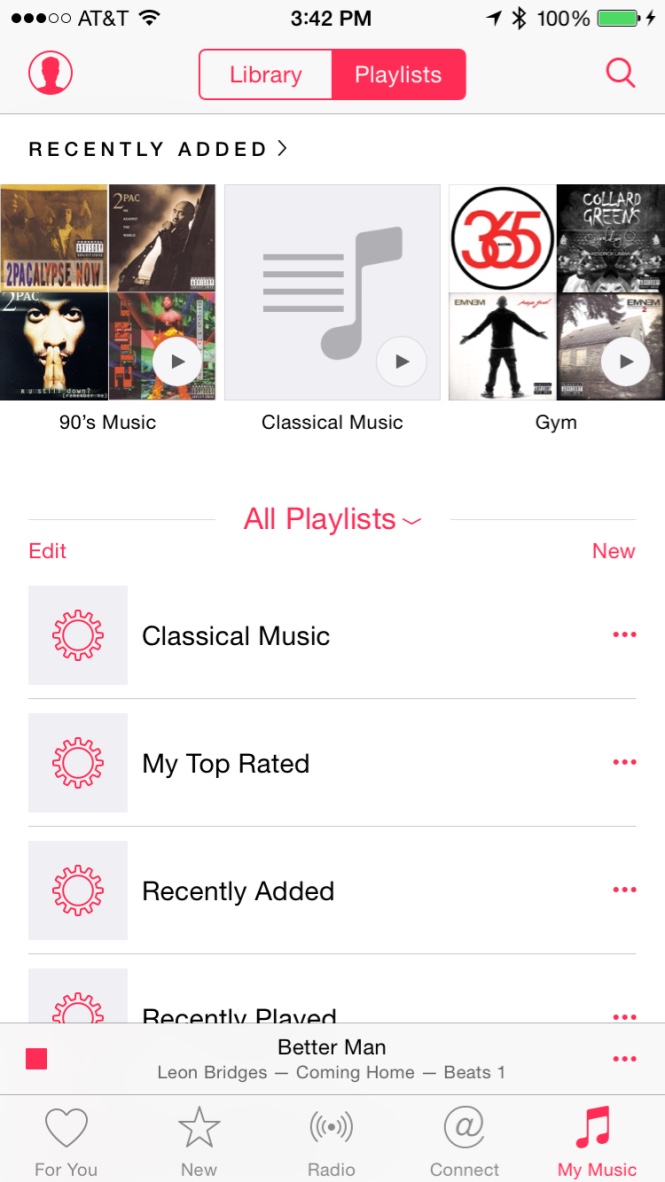Open more options for Better Man
Viewport: 665px width, 1182px height.
click(x=624, y=1059)
